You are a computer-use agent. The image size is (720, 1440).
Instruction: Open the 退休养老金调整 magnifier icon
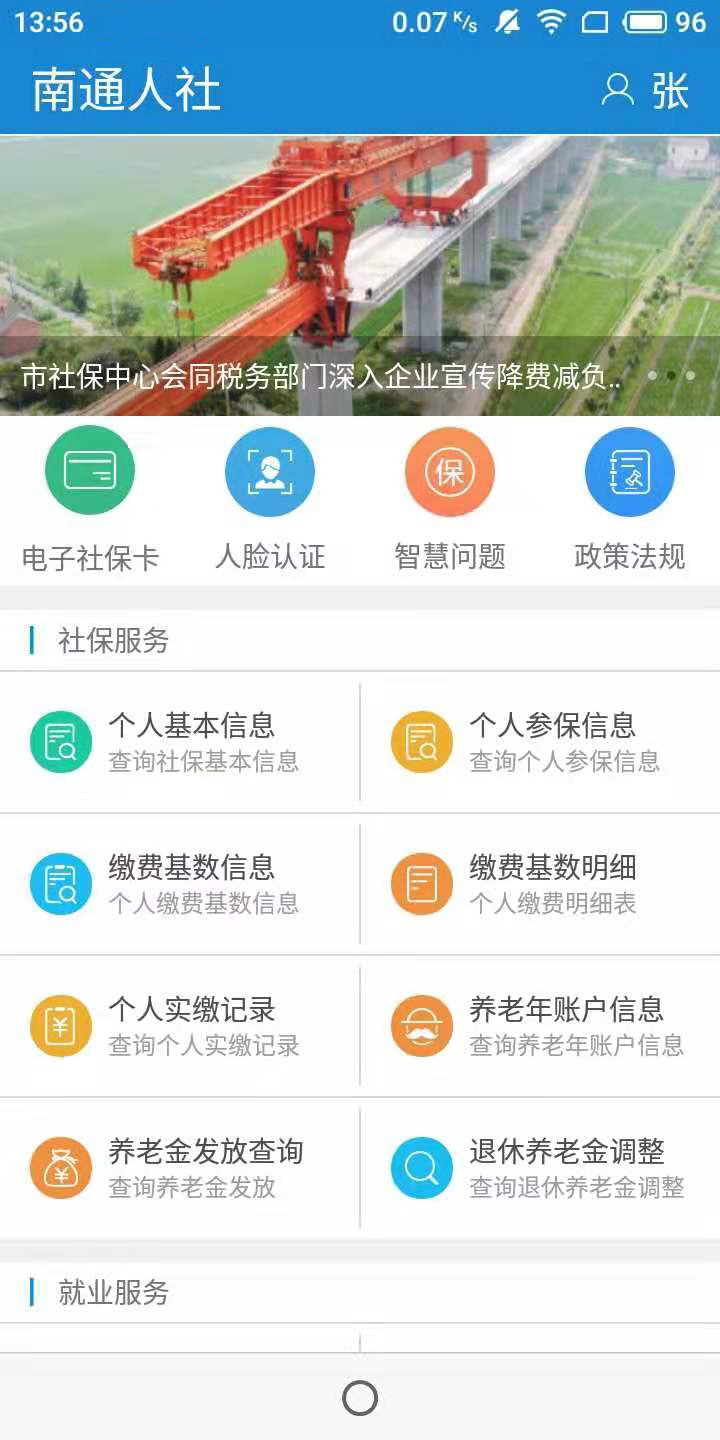tap(421, 1167)
